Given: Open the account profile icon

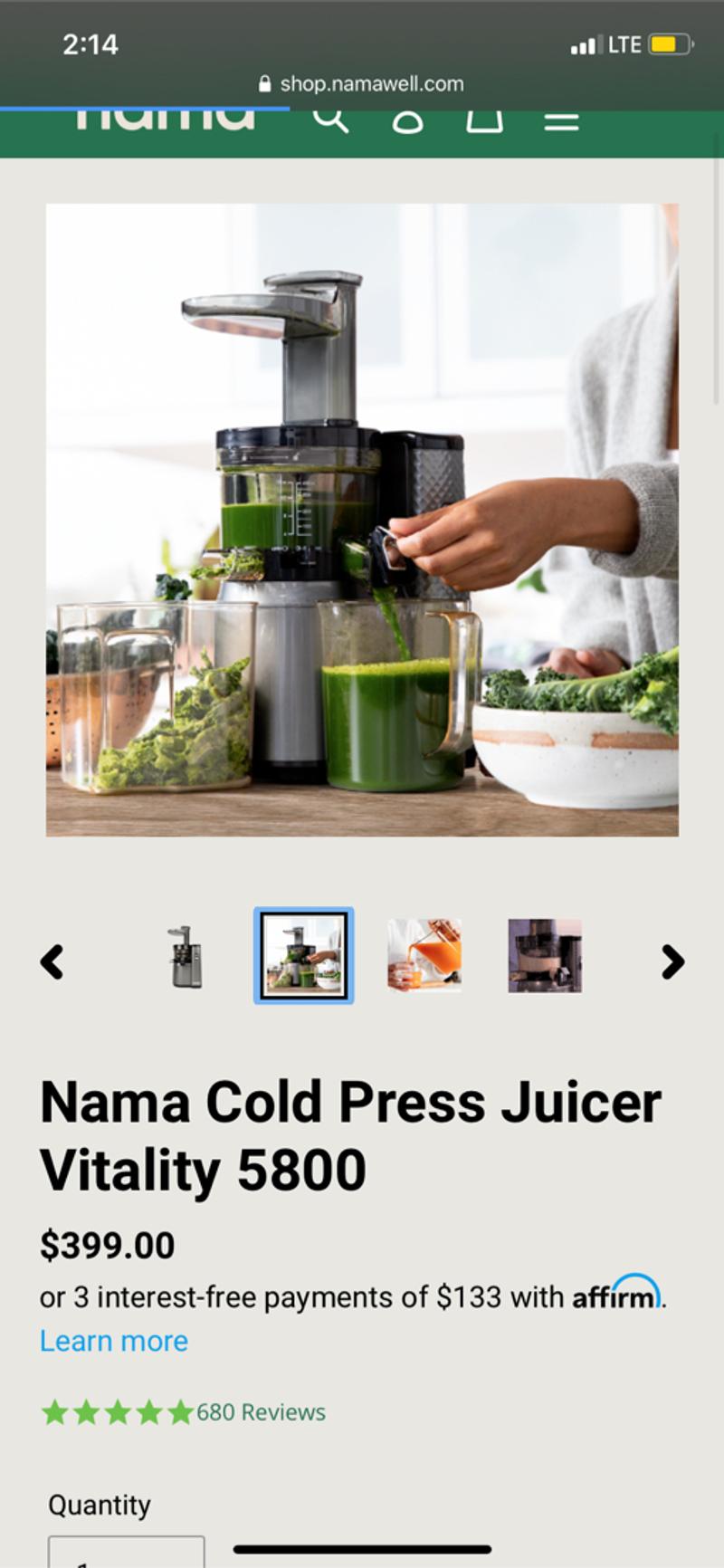Looking at the screenshot, I should (409, 120).
